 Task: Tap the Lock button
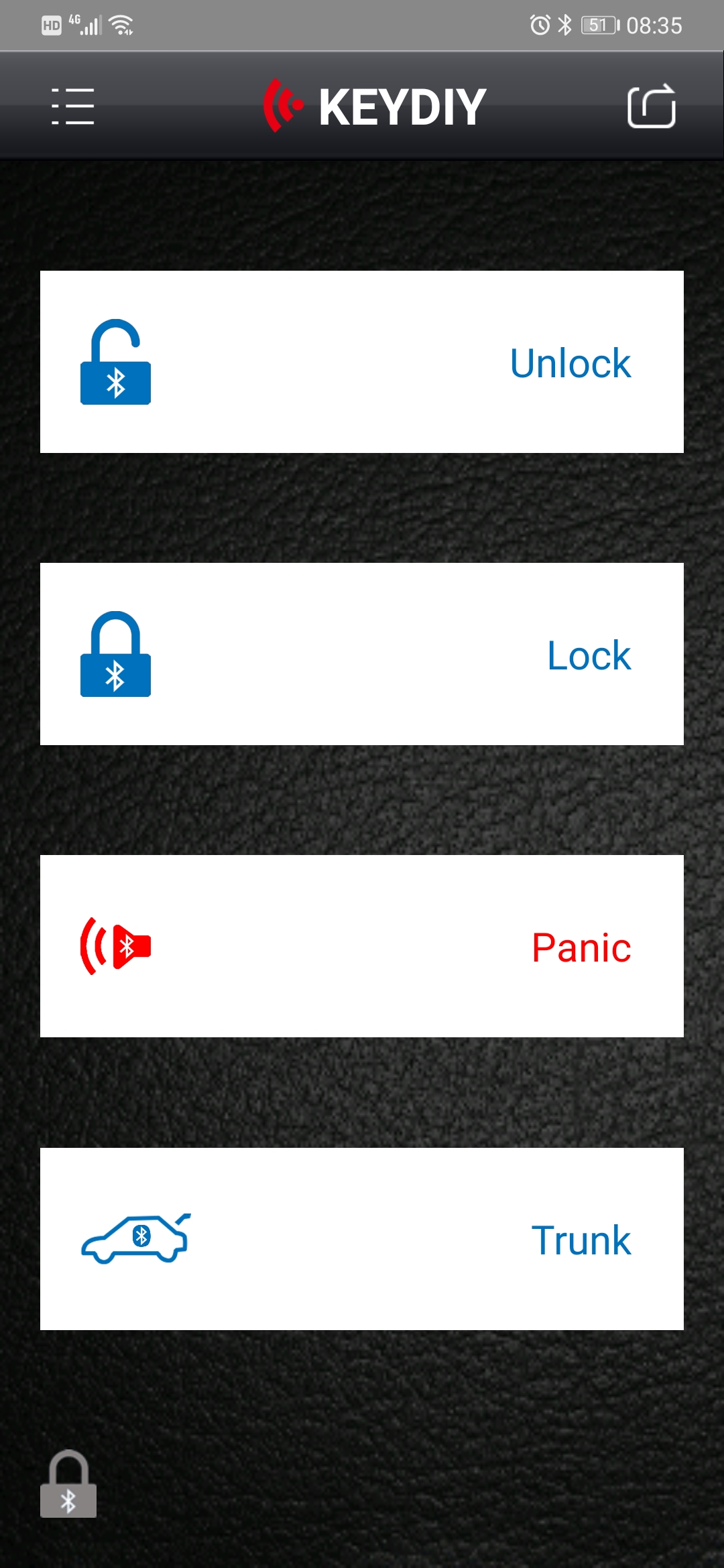point(362,654)
